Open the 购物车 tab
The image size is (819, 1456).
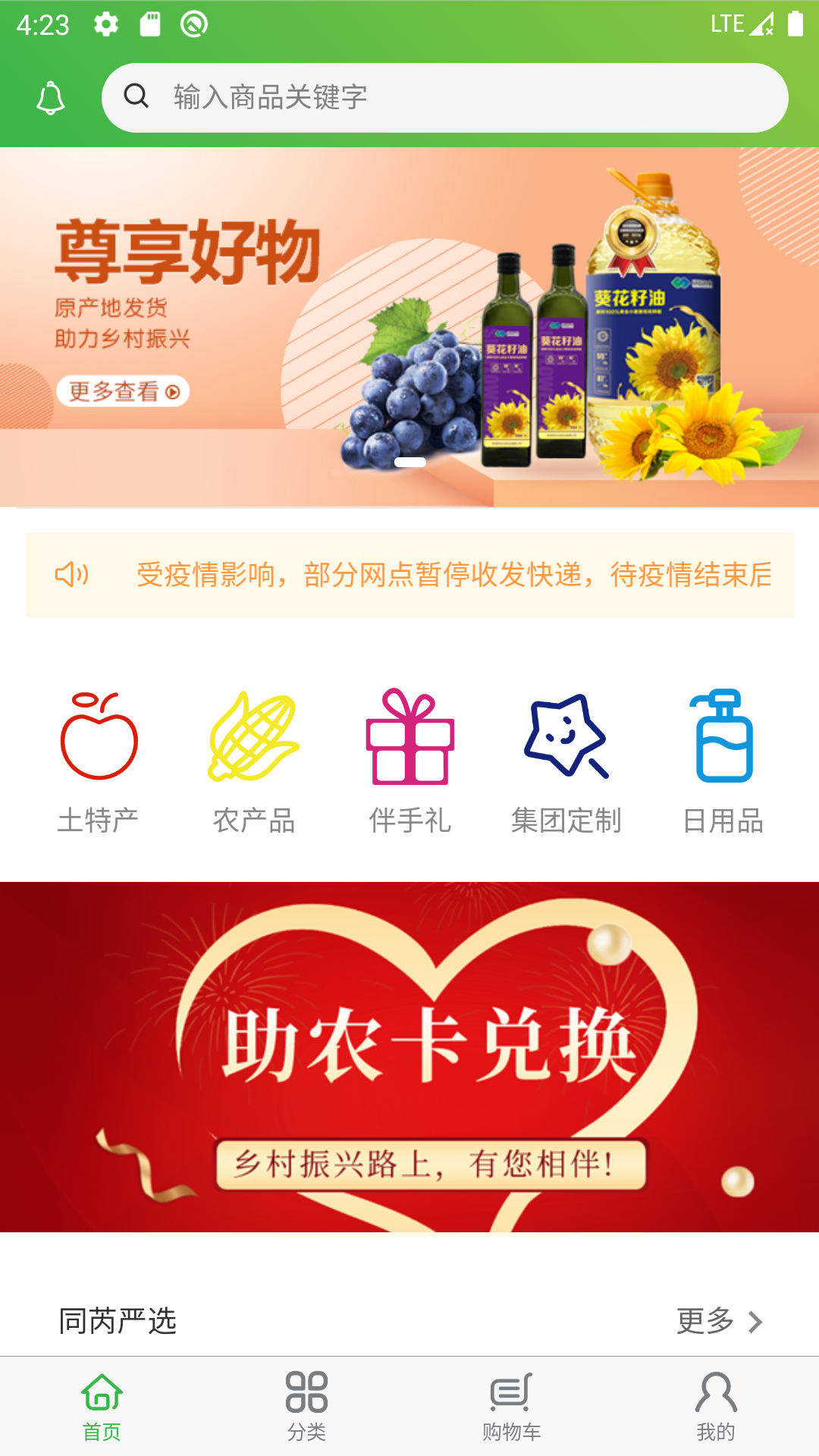512,1407
